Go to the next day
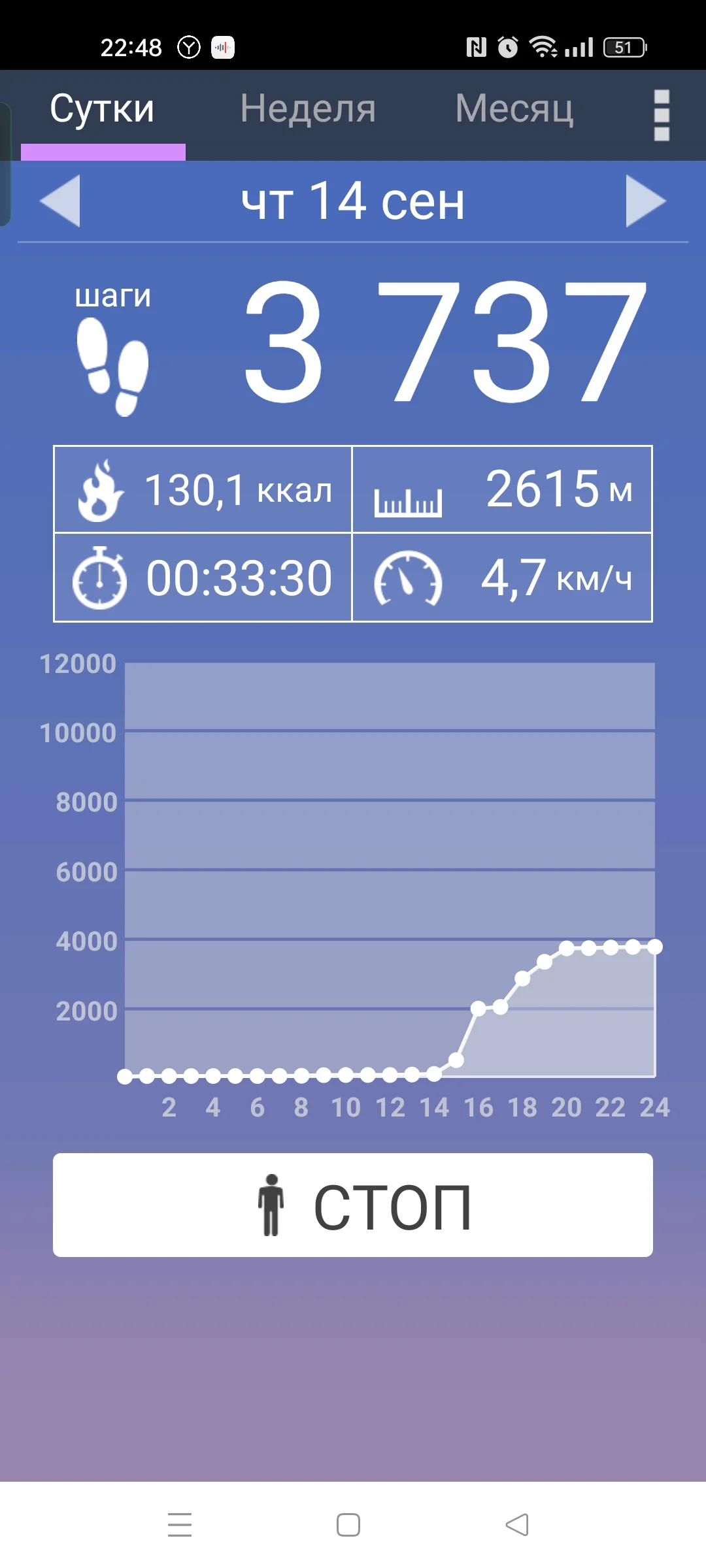706x1568 pixels. [x=645, y=201]
